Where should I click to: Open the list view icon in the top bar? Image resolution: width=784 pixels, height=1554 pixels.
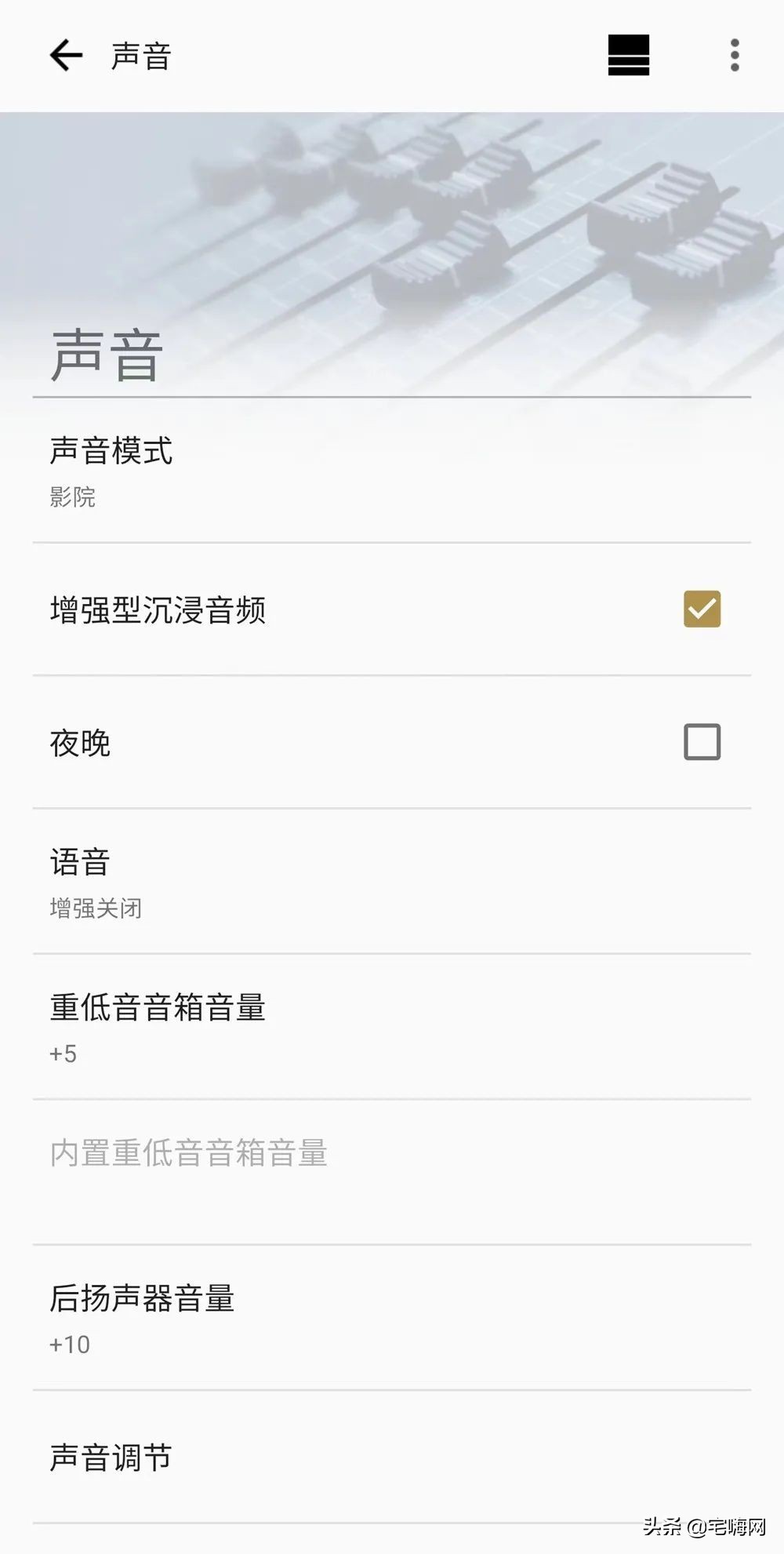(628, 56)
